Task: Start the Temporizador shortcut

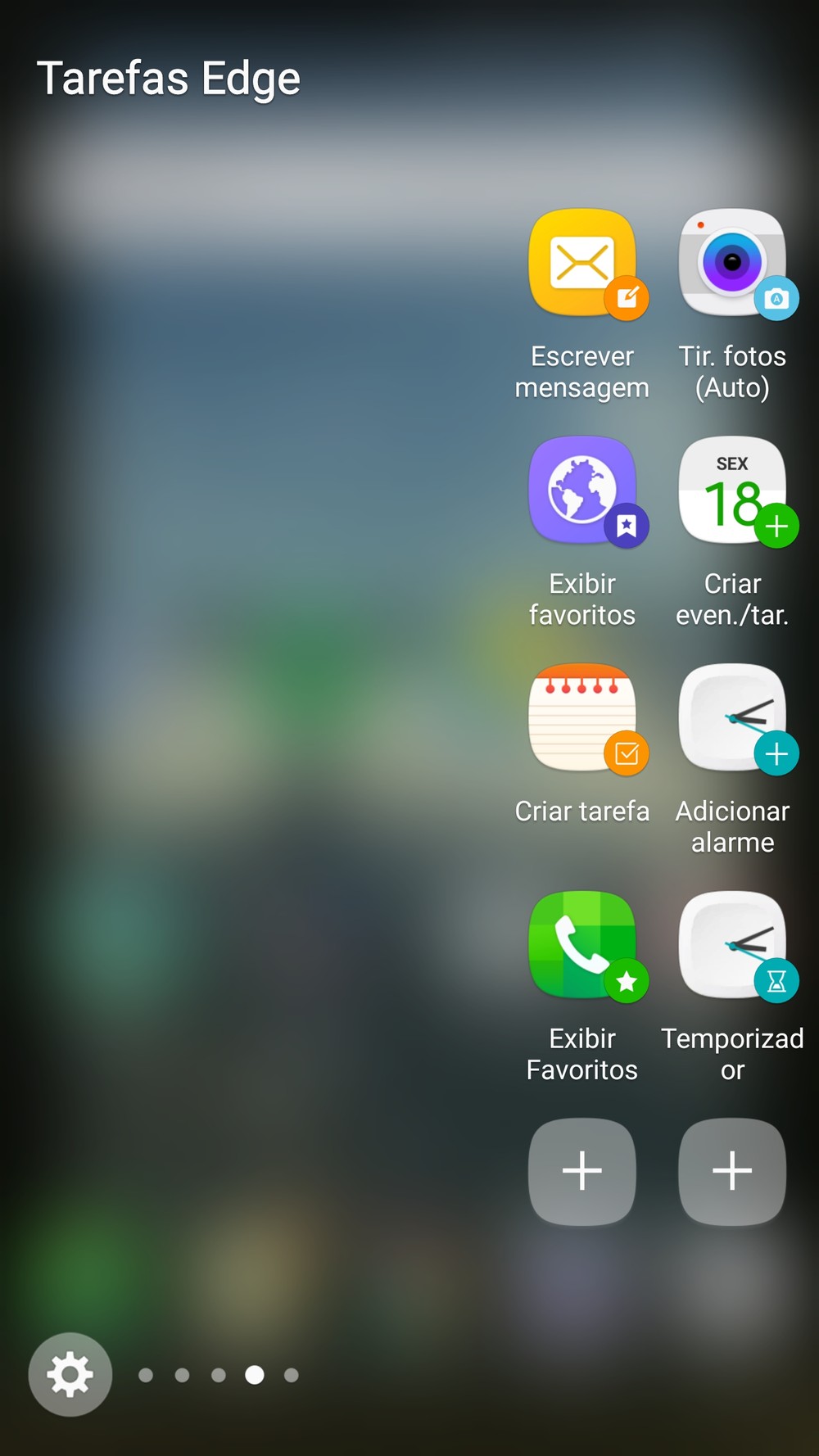Action: (732, 946)
